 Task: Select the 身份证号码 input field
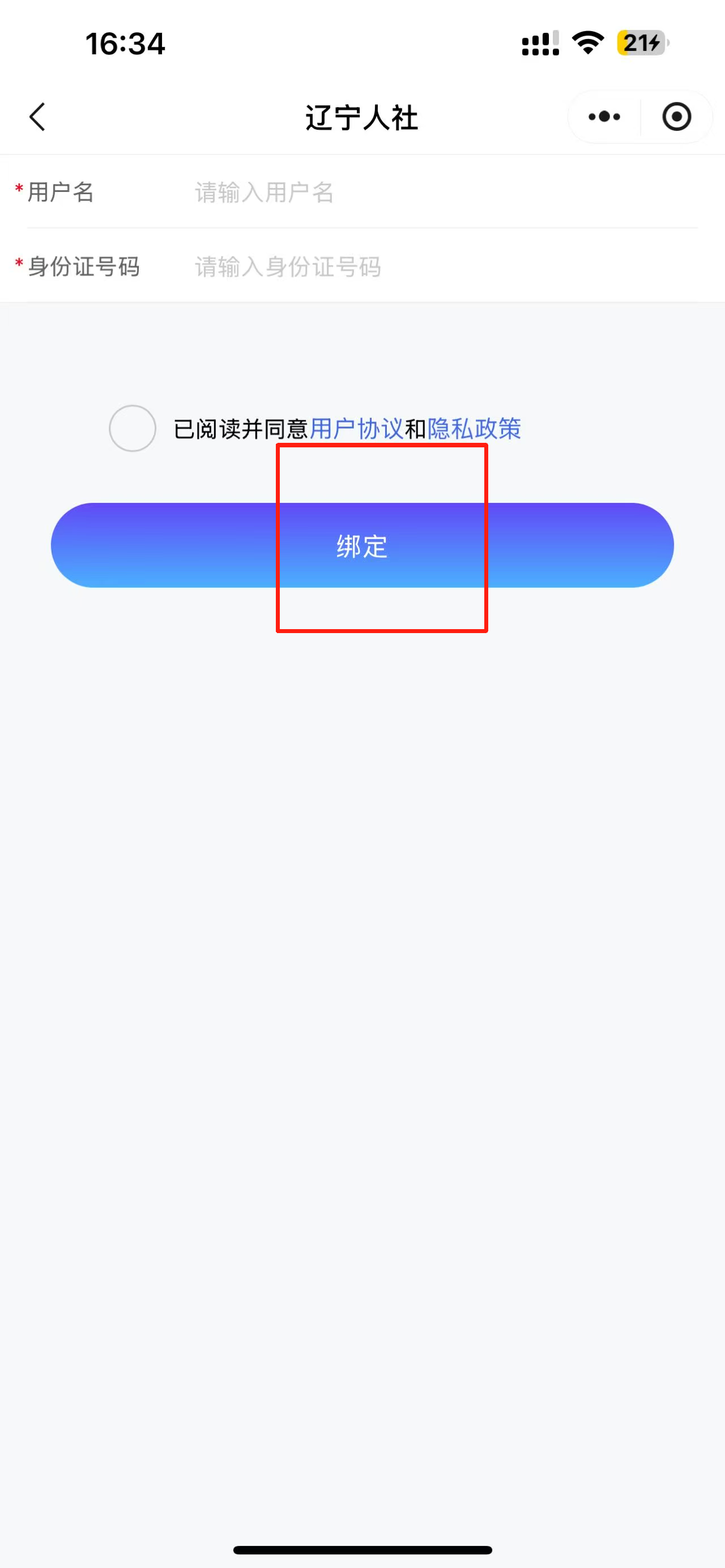click(445, 267)
